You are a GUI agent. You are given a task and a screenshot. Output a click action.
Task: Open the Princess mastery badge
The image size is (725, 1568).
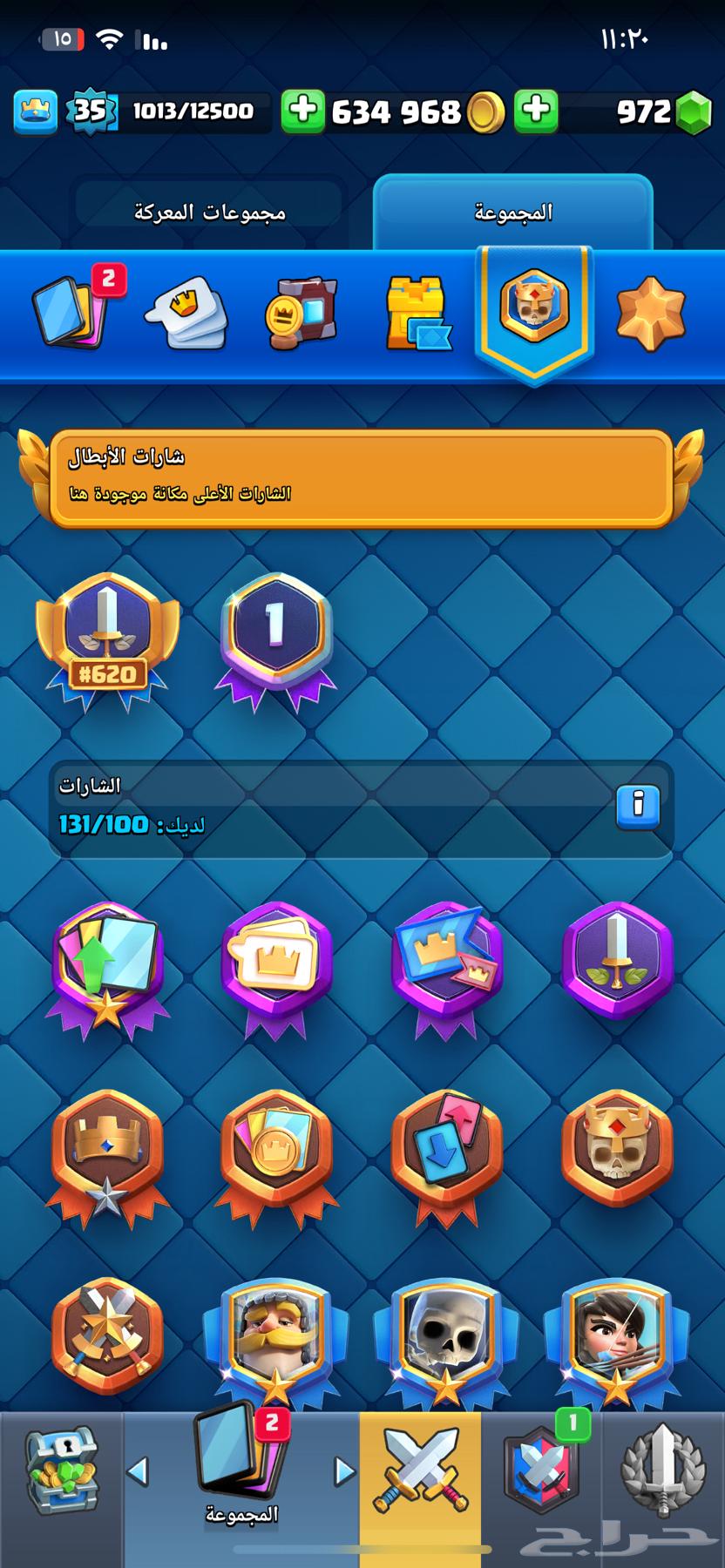point(617,1337)
